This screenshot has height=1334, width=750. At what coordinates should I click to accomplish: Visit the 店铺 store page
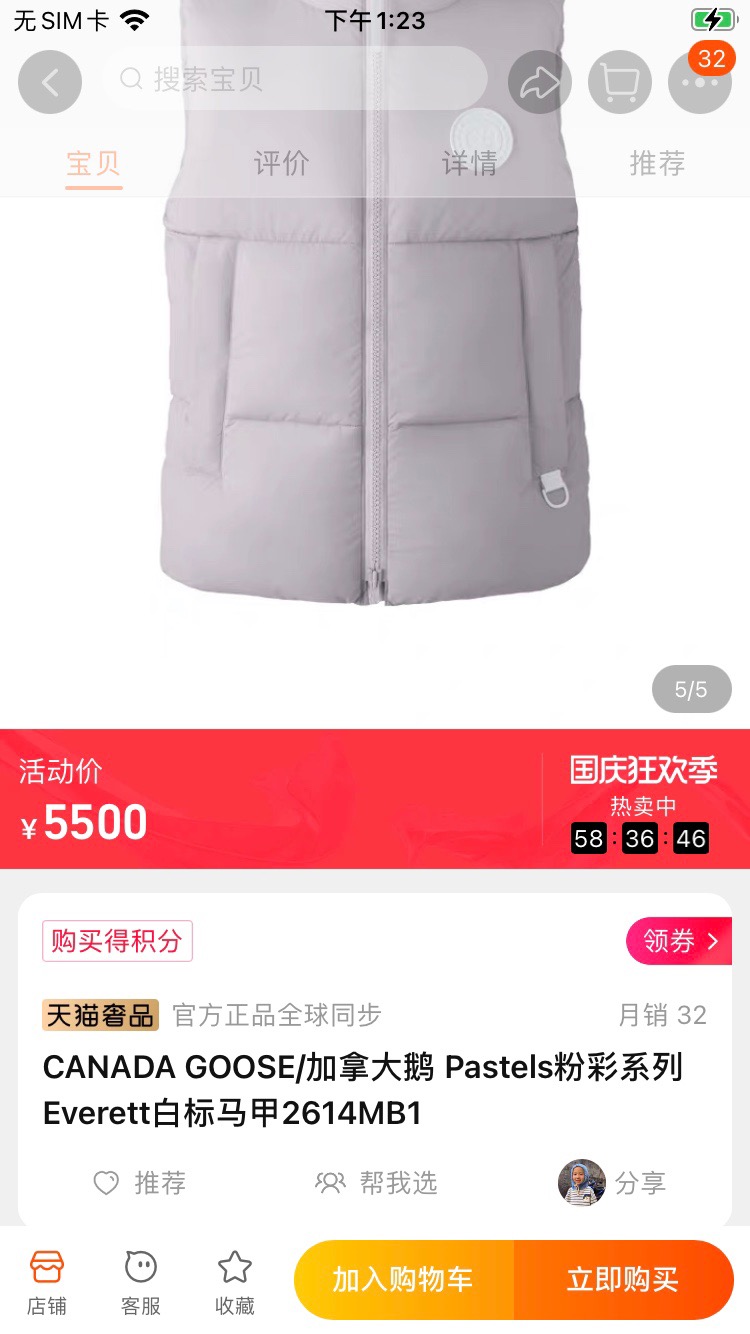47,1282
